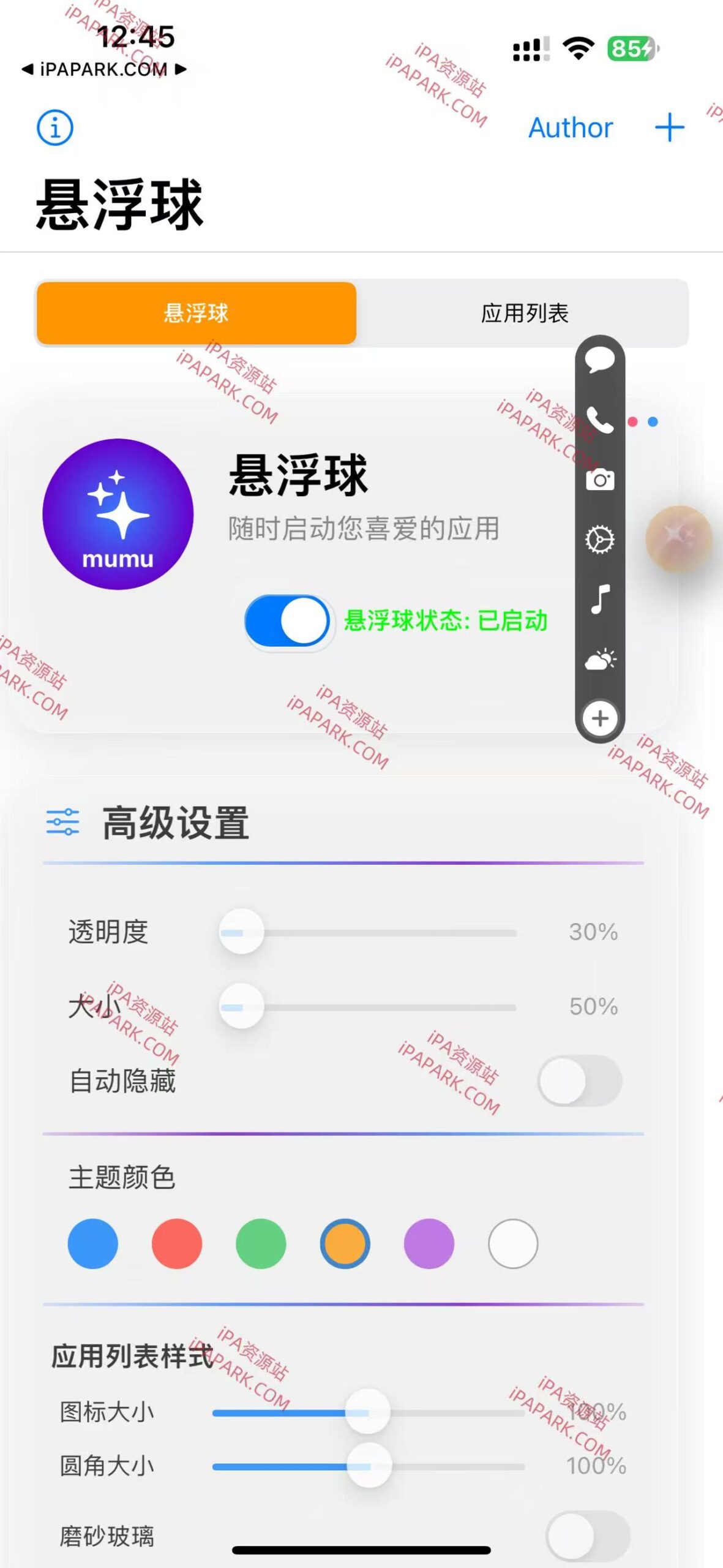The width and height of the screenshot is (723, 1568).
Task: Switch to the 应用列表 tab
Action: coord(525,312)
